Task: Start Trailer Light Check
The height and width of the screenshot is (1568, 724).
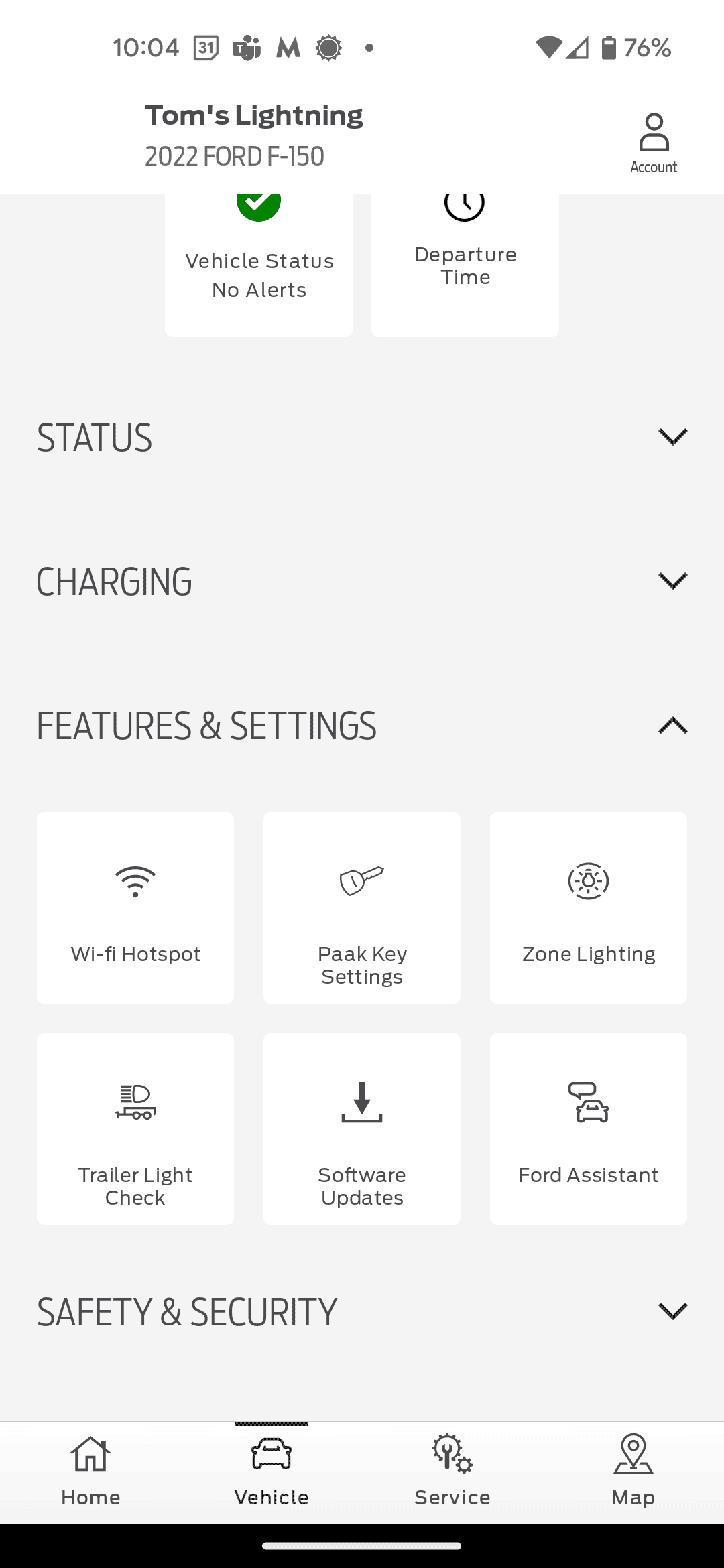Action: click(x=135, y=1129)
